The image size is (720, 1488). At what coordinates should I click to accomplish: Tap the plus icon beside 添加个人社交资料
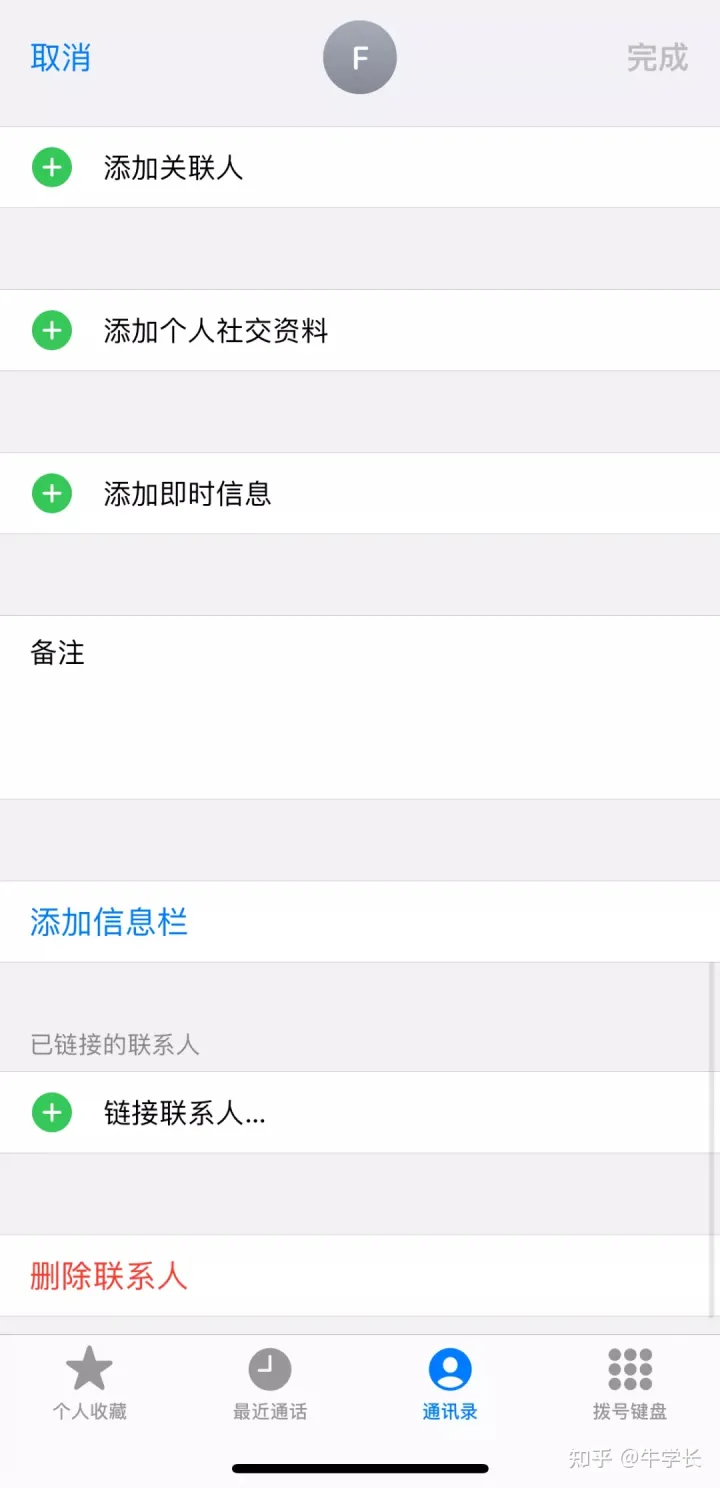pos(51,330)
